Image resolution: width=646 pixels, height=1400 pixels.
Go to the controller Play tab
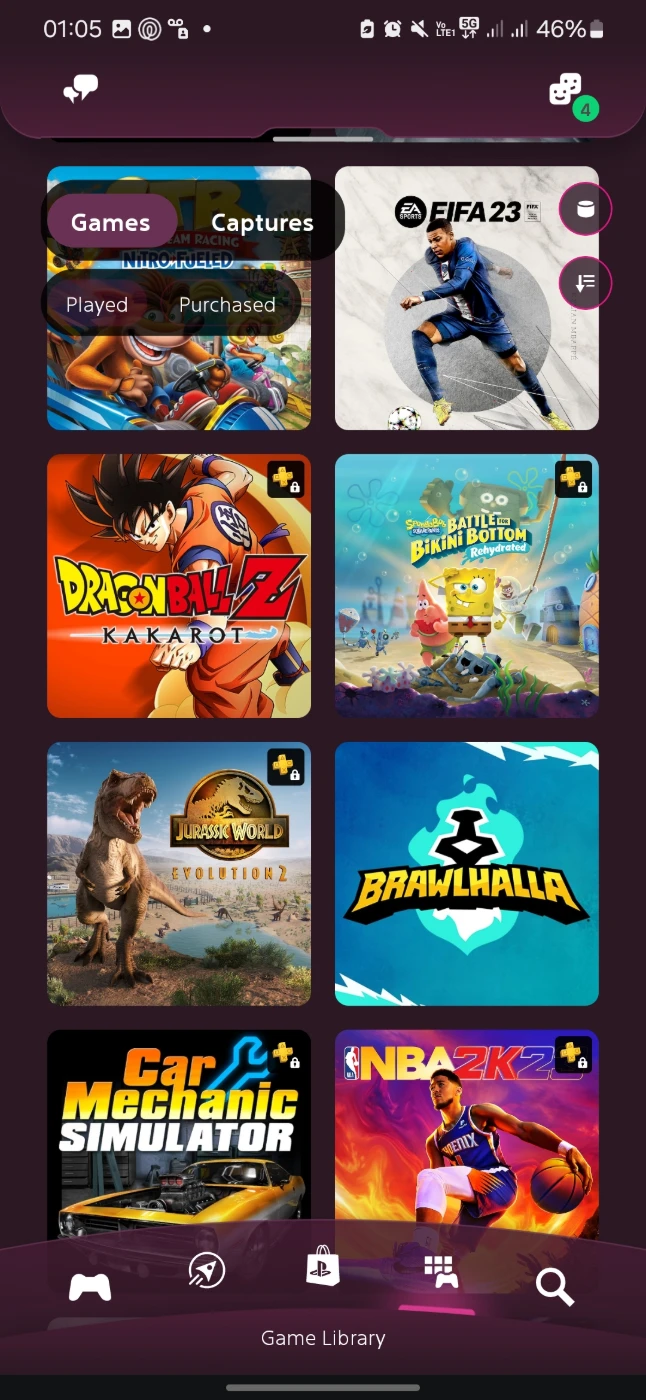pyautogui.click(x=90, y=1286)
